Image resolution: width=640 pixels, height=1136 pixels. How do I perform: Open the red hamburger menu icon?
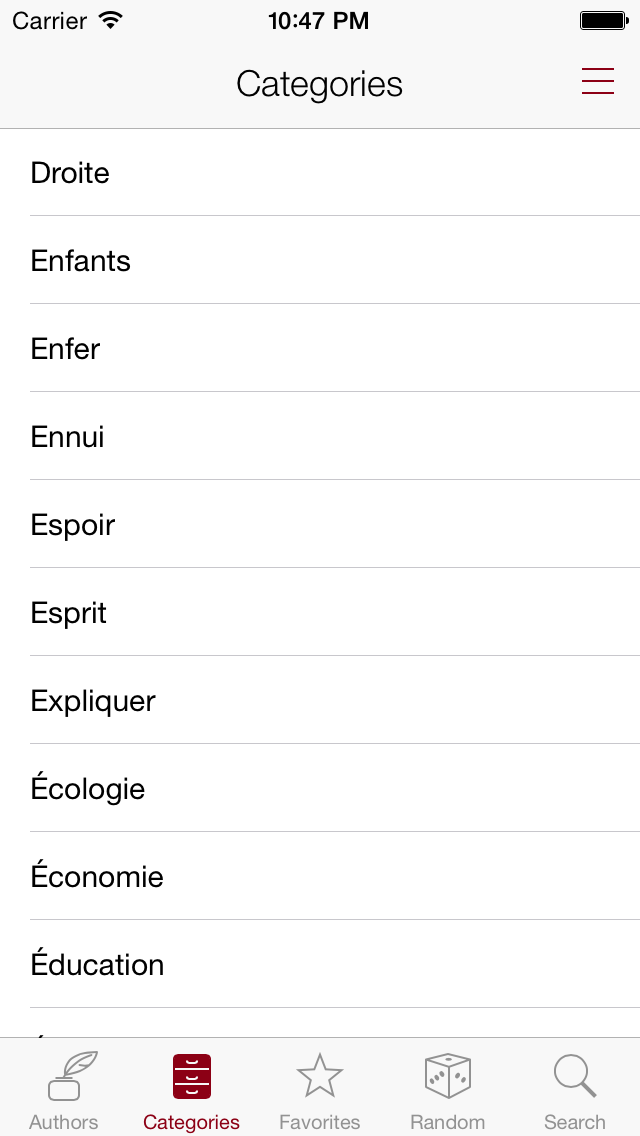(598, 81)
